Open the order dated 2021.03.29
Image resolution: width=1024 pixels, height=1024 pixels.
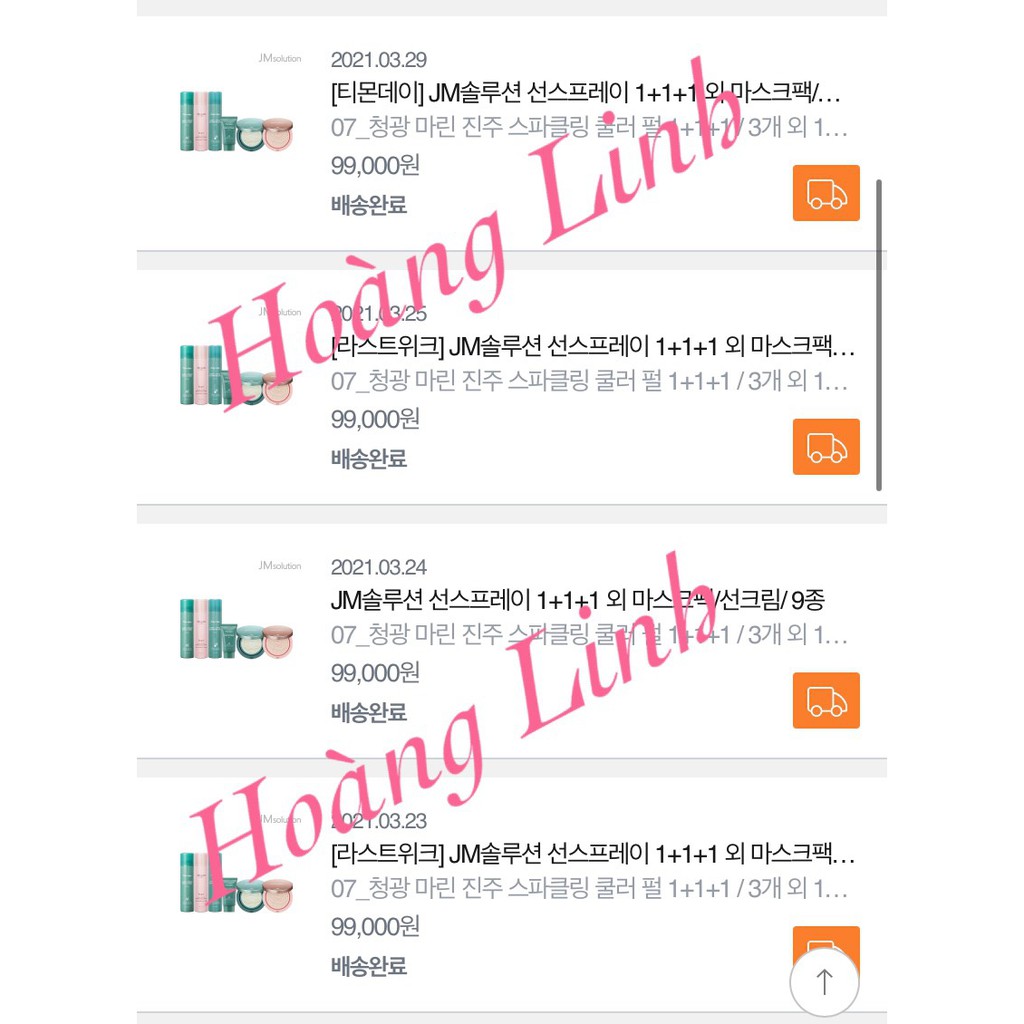pos(585,95)
